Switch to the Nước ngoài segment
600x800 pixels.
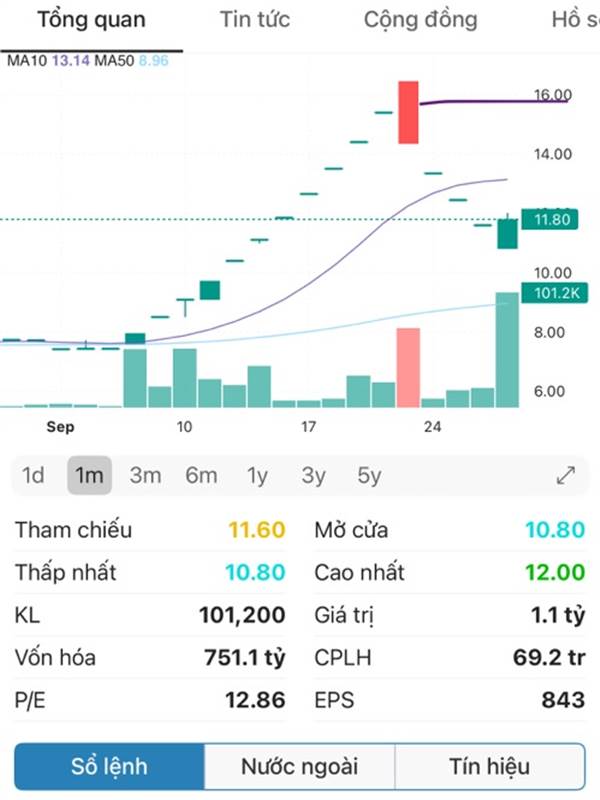pyautogui.click(x=299, y=767)
